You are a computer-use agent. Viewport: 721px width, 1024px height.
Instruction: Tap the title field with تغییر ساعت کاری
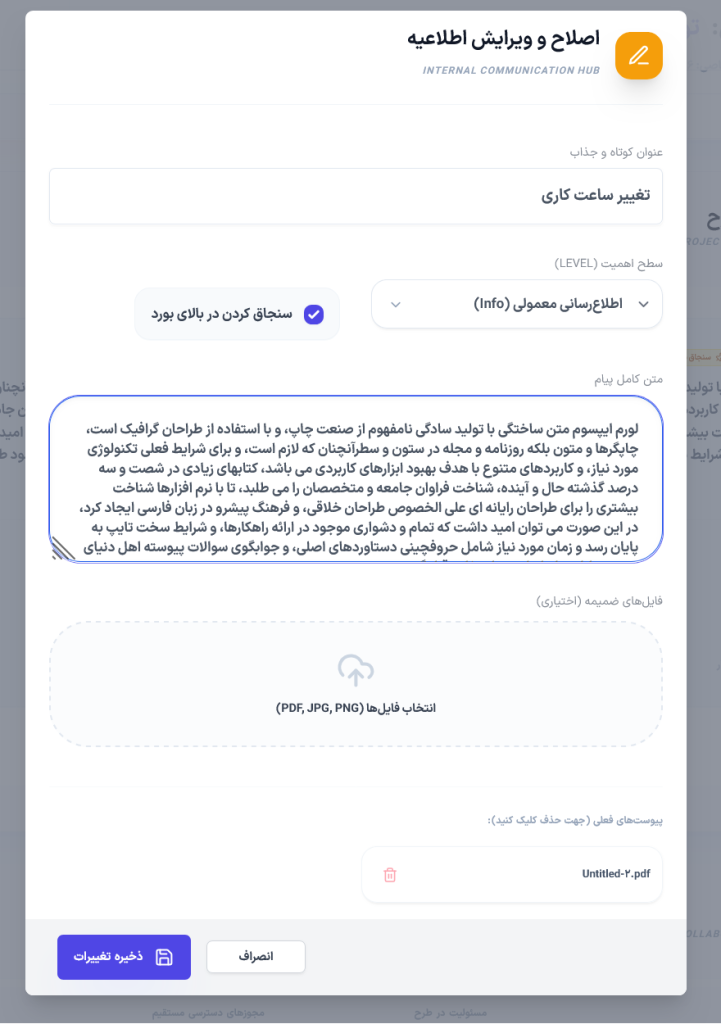point(356,196)
